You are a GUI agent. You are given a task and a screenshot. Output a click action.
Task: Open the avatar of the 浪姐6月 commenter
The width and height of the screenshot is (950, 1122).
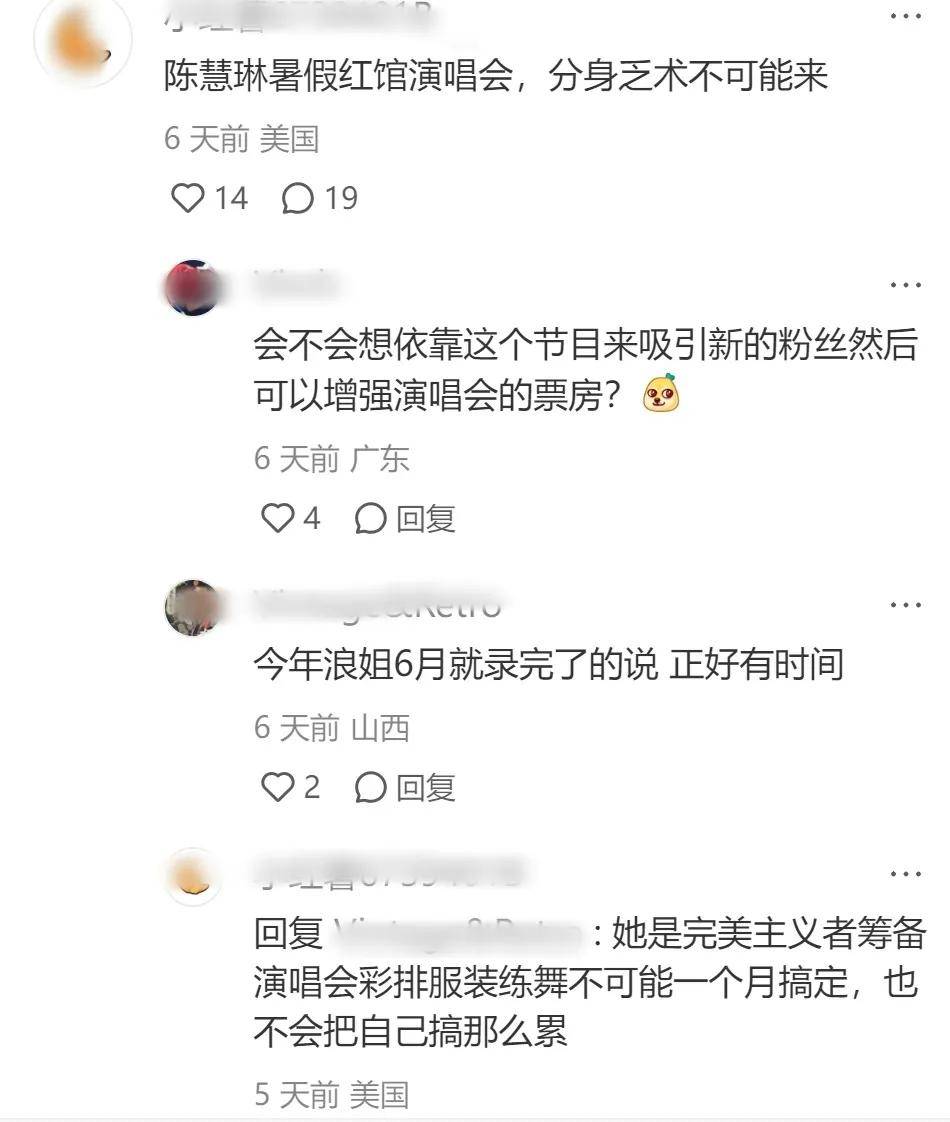[x=192, y=607]
